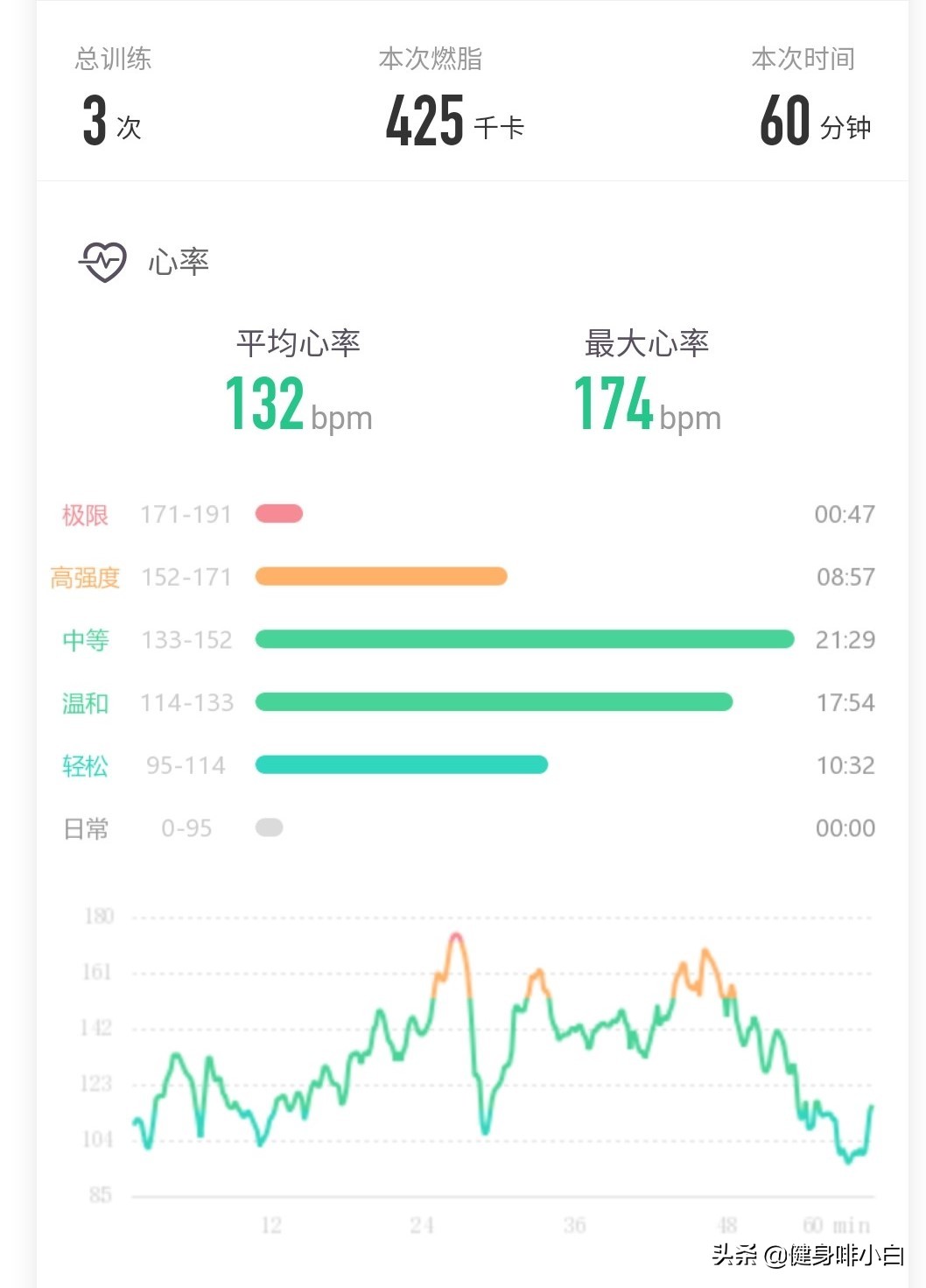Click the 日常 zone label
Image resolution: width=926 pixels, height=1288 pixels.
coord(83,827)
